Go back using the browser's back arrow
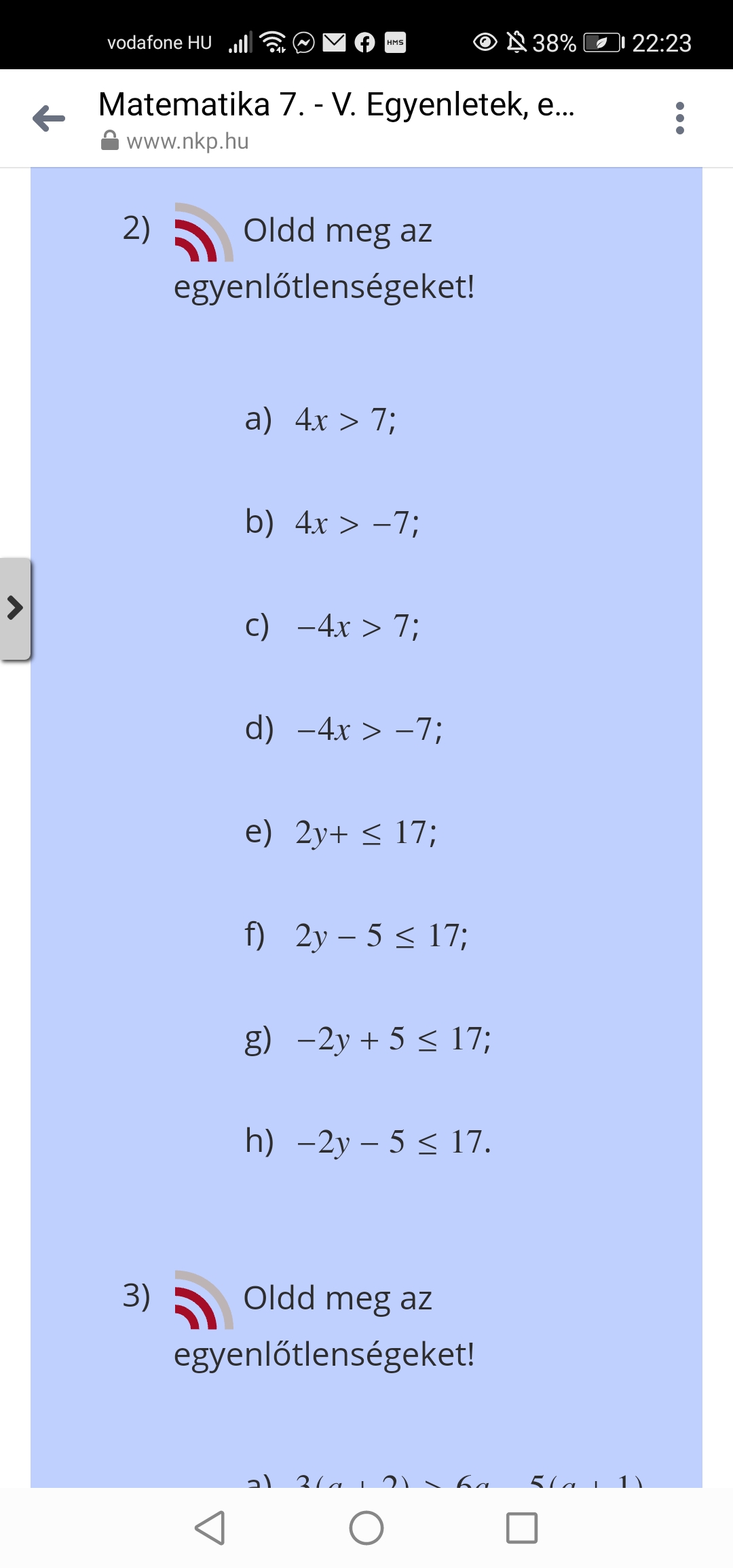The width and height of the screenshot is (733, 1568). 49,119
